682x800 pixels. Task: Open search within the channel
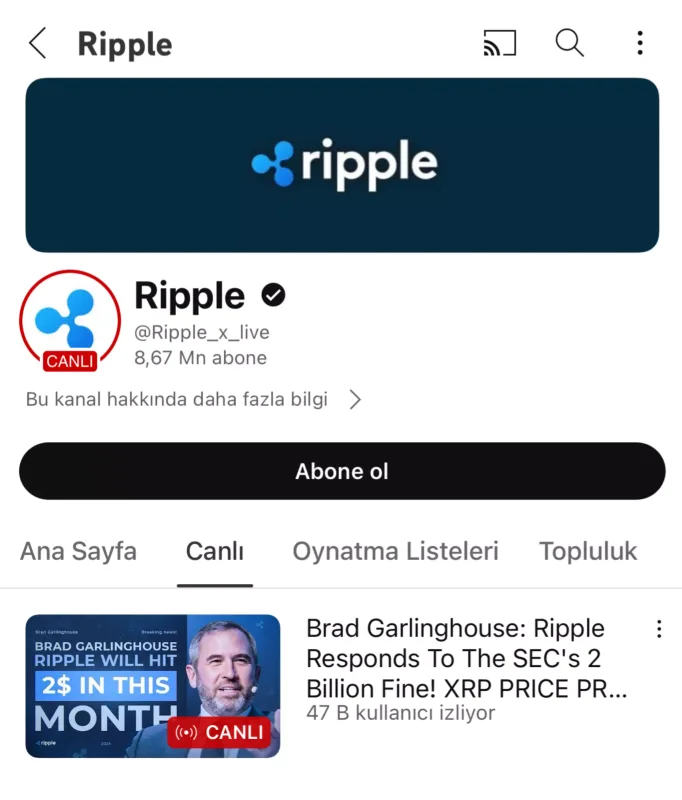569,43
